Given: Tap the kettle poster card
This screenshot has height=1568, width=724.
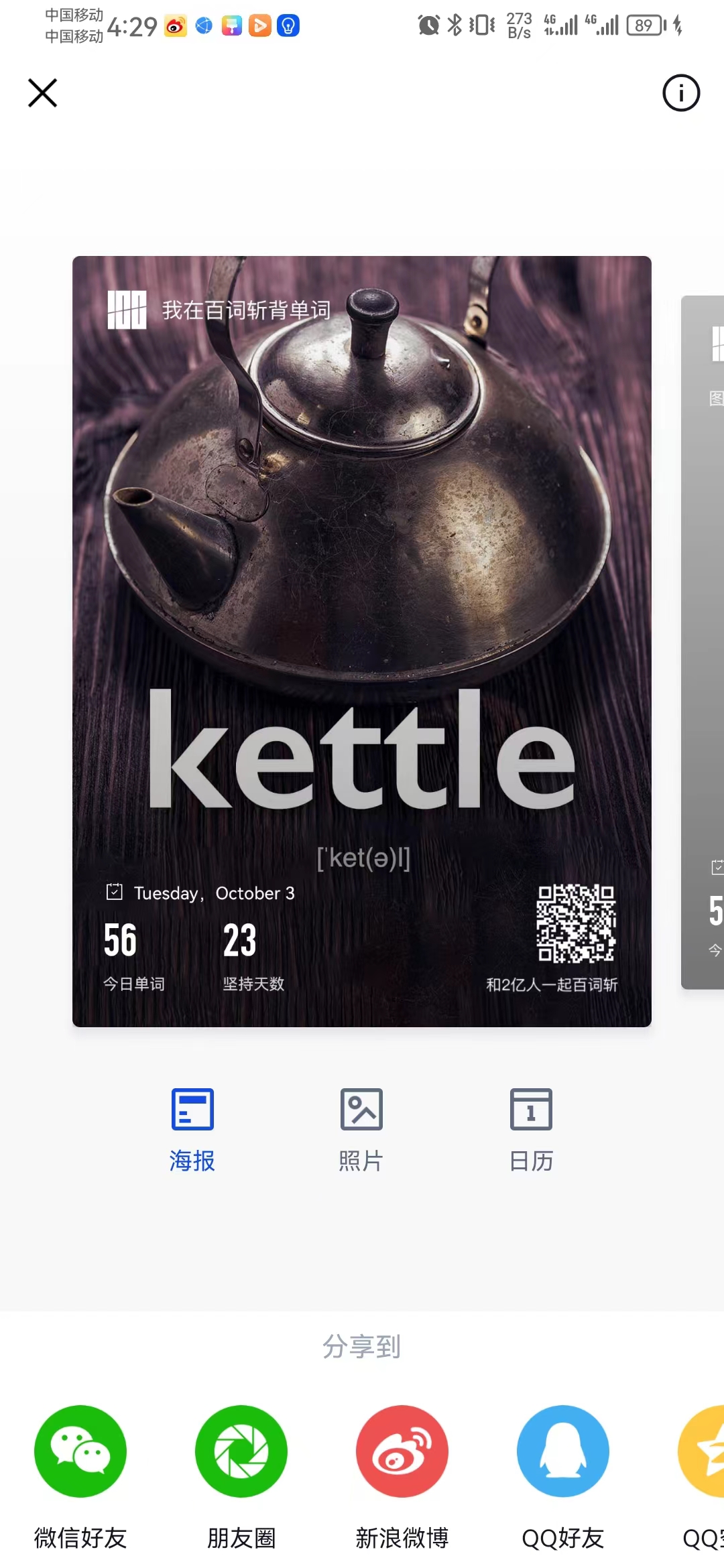Looking at the screenshot, I should 362,641.
